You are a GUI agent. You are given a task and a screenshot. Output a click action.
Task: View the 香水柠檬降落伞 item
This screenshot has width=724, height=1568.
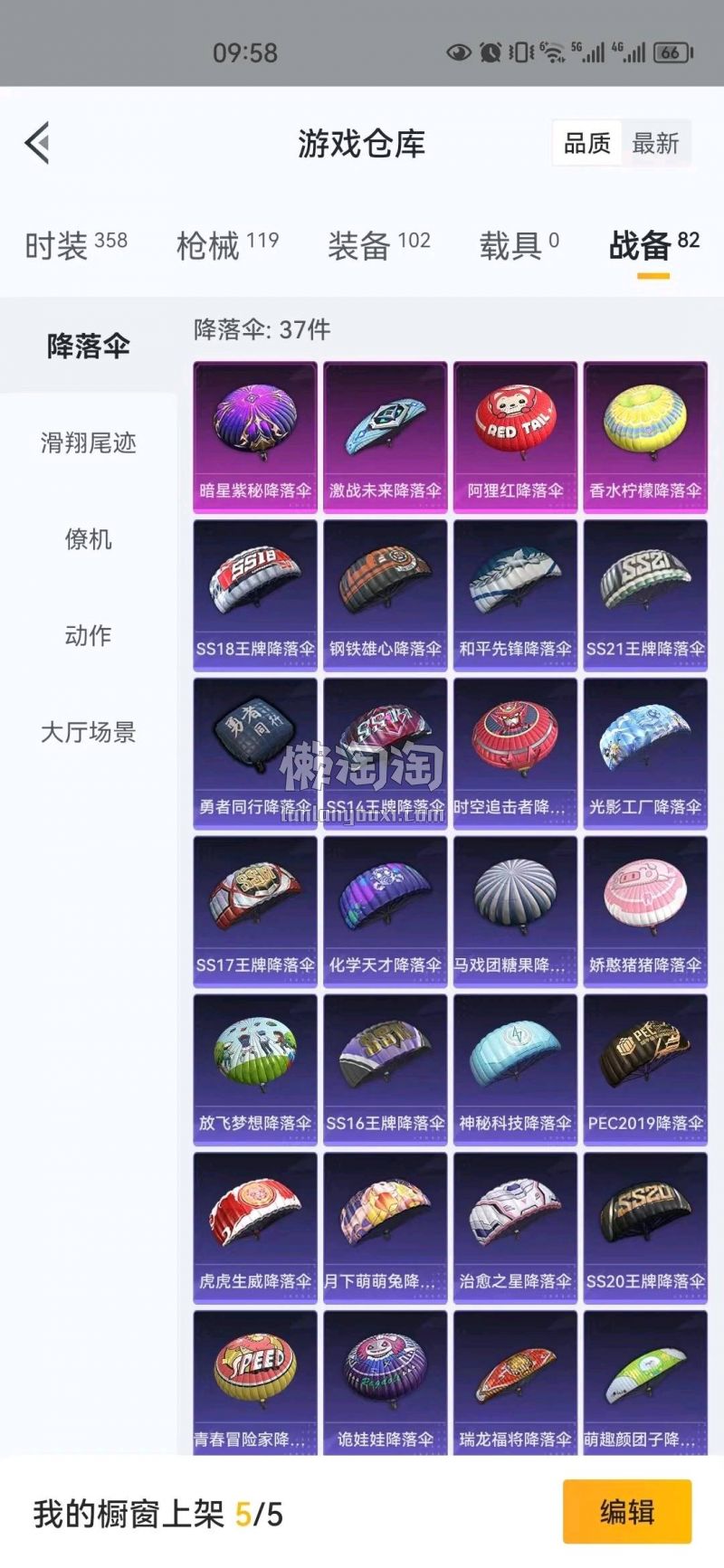coord(645,436)
